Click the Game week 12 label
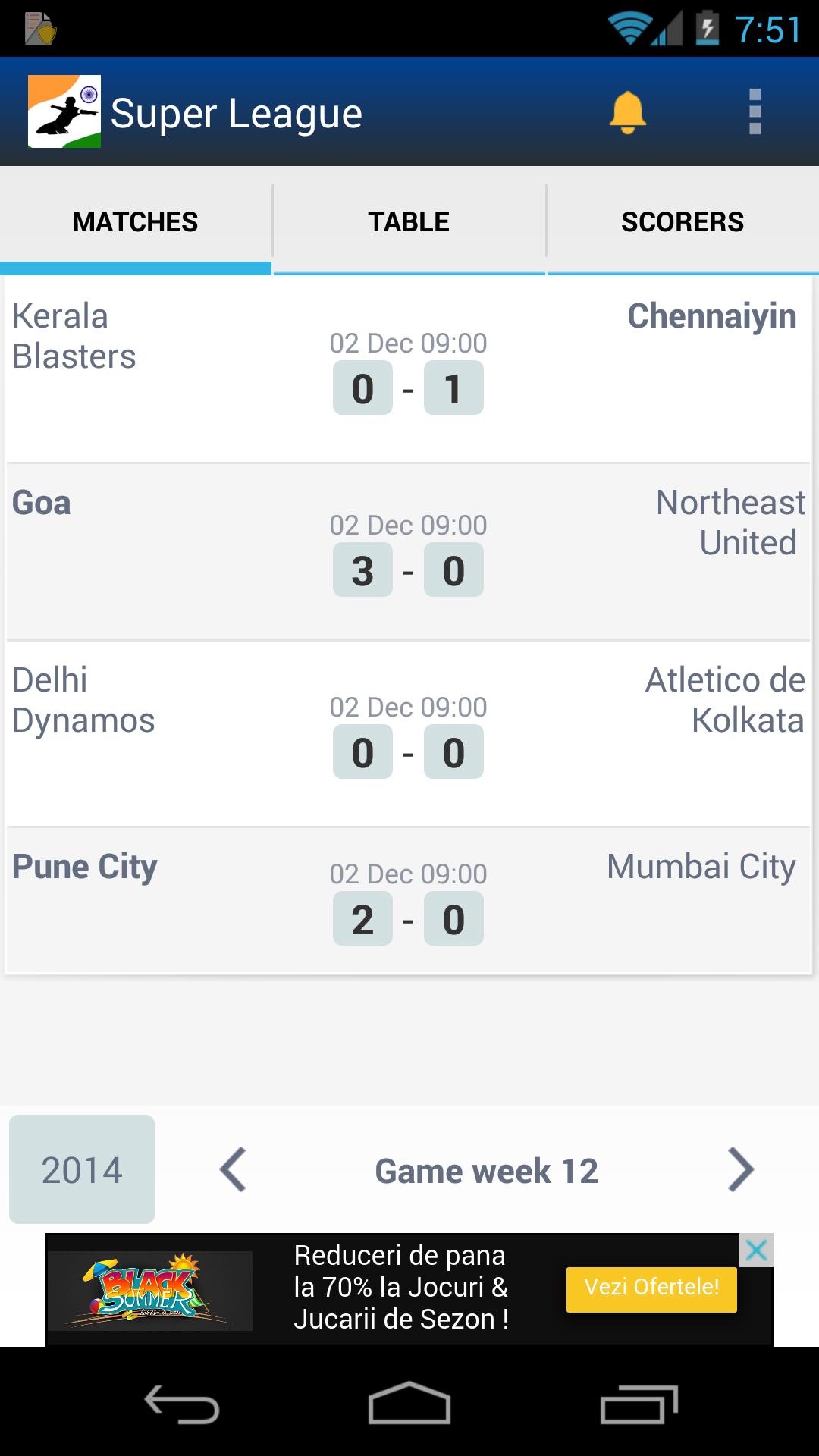 tap(486, 1170)
